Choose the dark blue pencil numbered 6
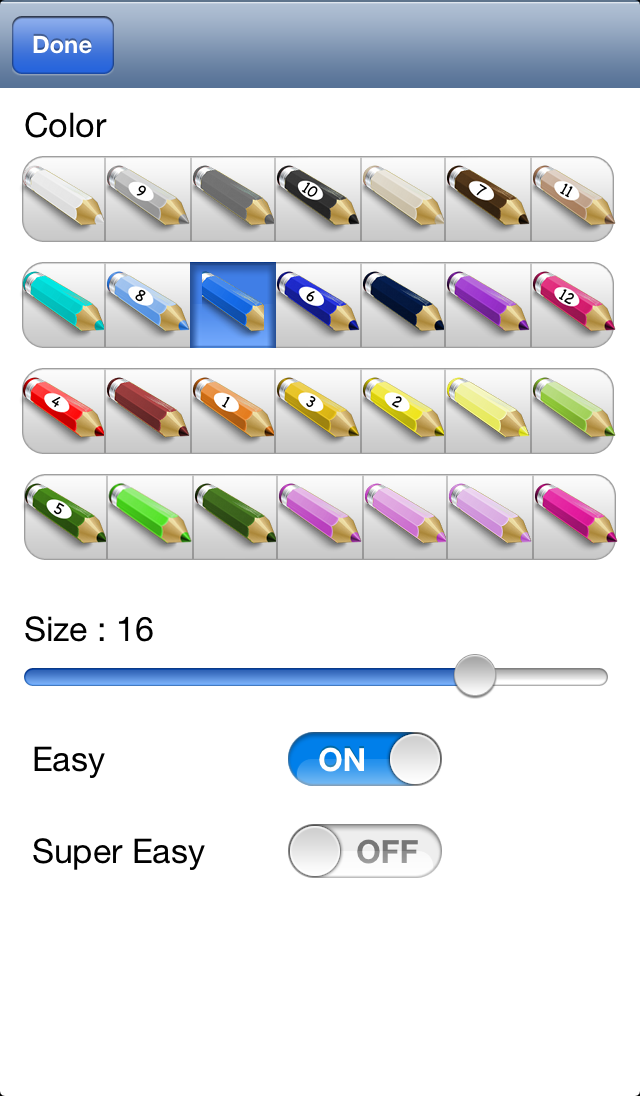 [x=318, y=305]
